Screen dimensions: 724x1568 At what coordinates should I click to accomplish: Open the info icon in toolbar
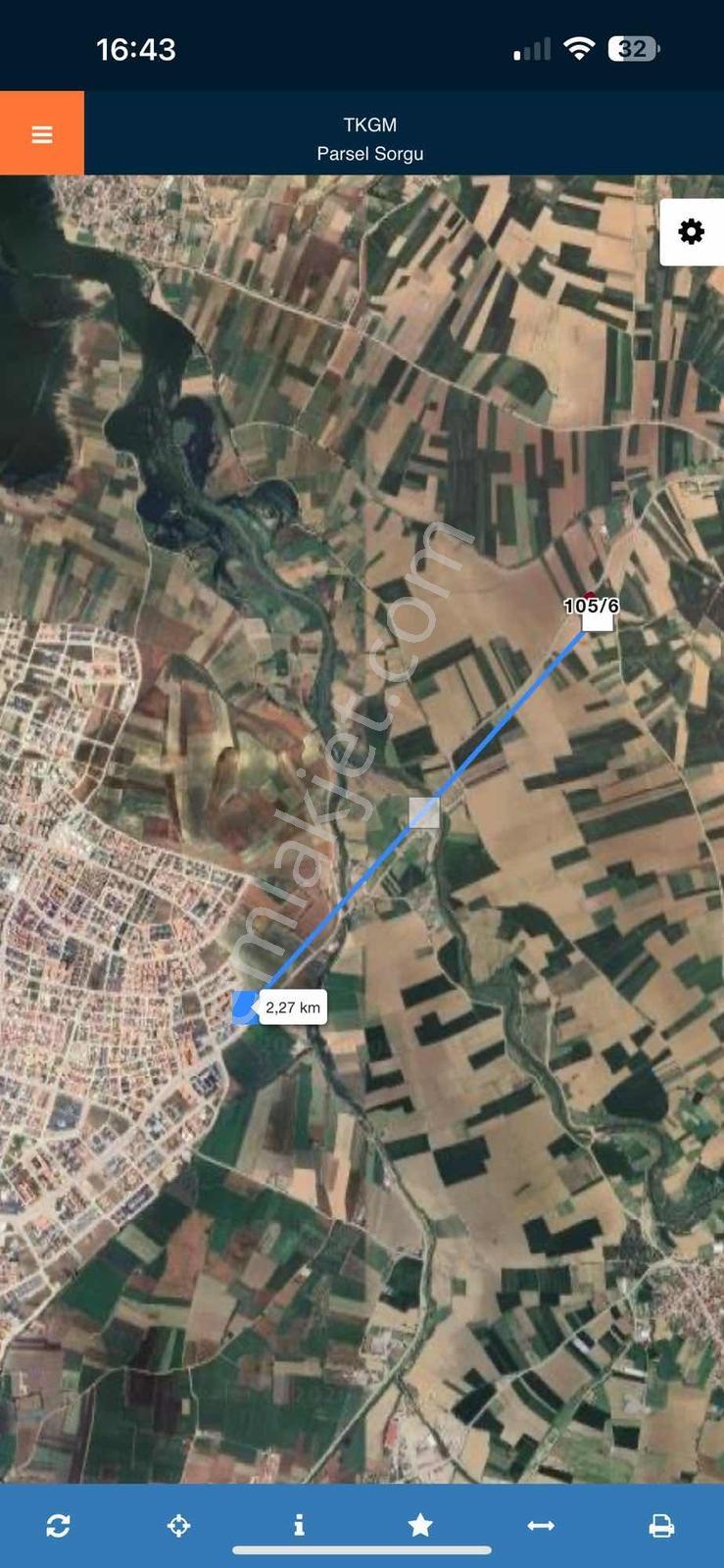point(299,1525)
